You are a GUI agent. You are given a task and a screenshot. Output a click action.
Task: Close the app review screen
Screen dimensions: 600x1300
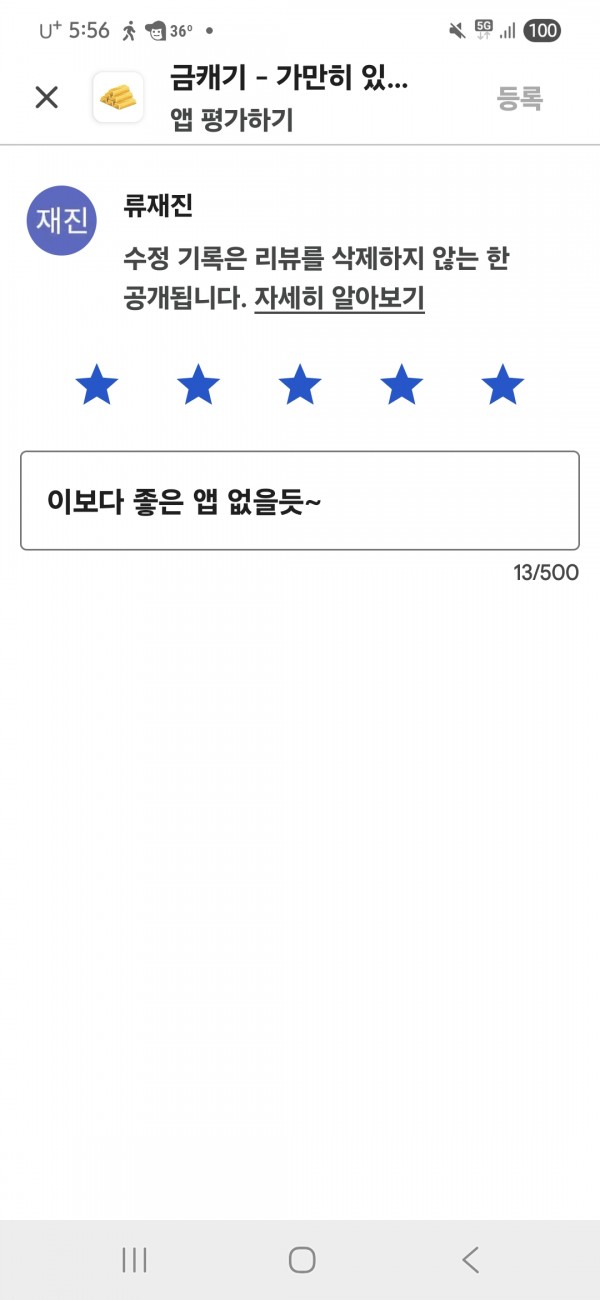[47, 97]
